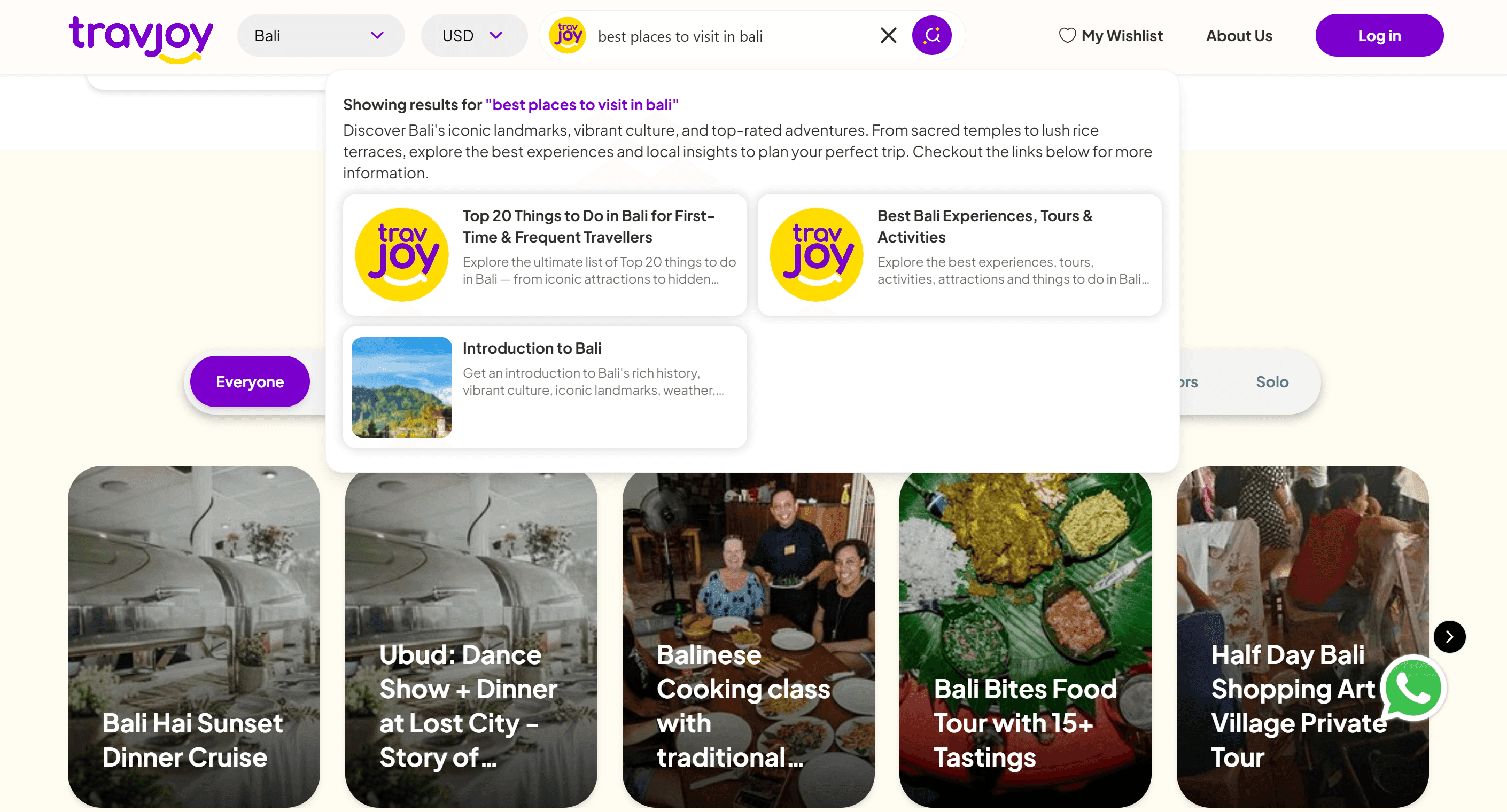This screenshot has width=1507, height=812.
Task: Go to the About Us page
Action: tap(1239, 36)
